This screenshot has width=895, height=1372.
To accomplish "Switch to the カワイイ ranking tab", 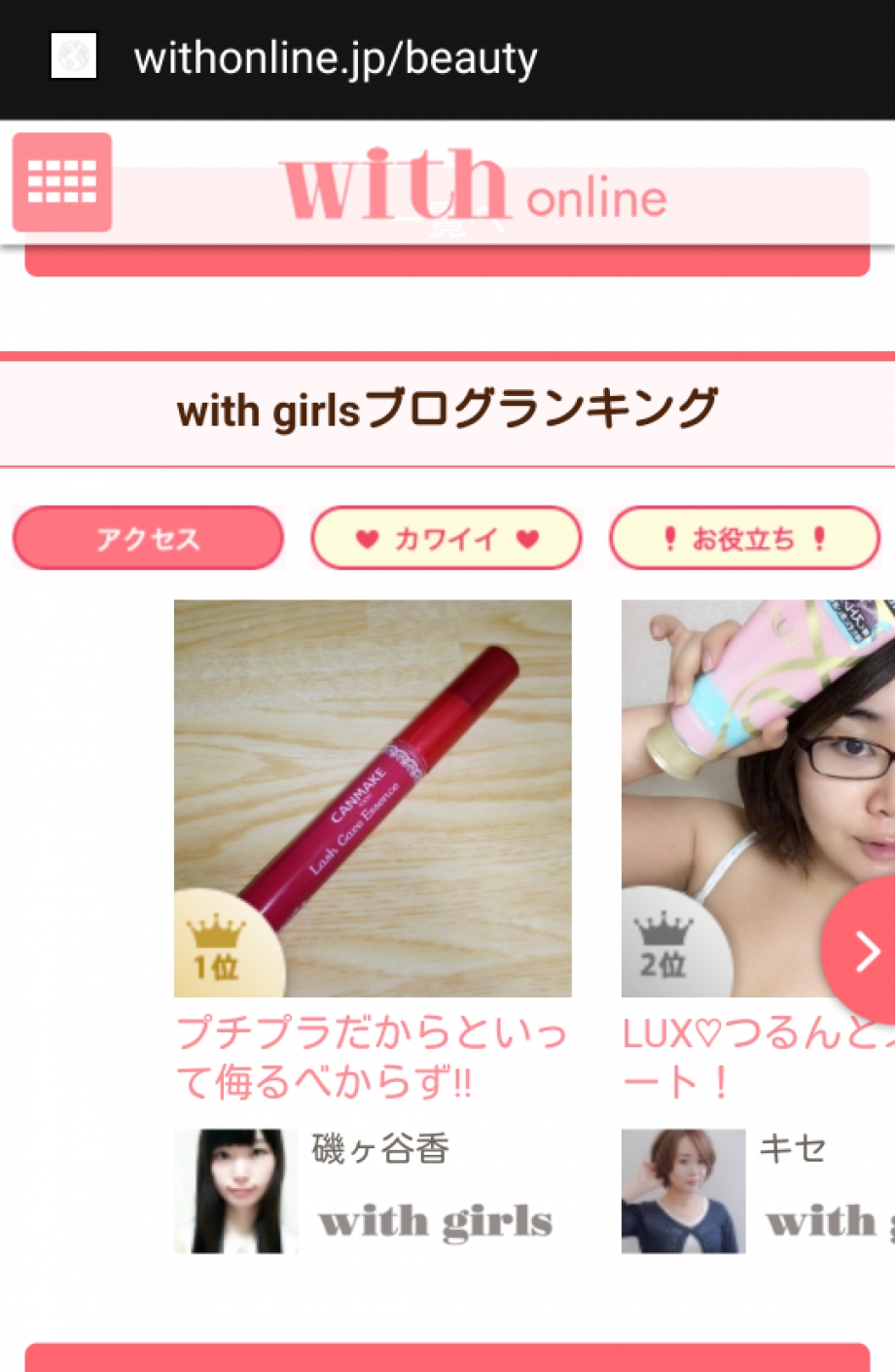I will tap(447, 538).
